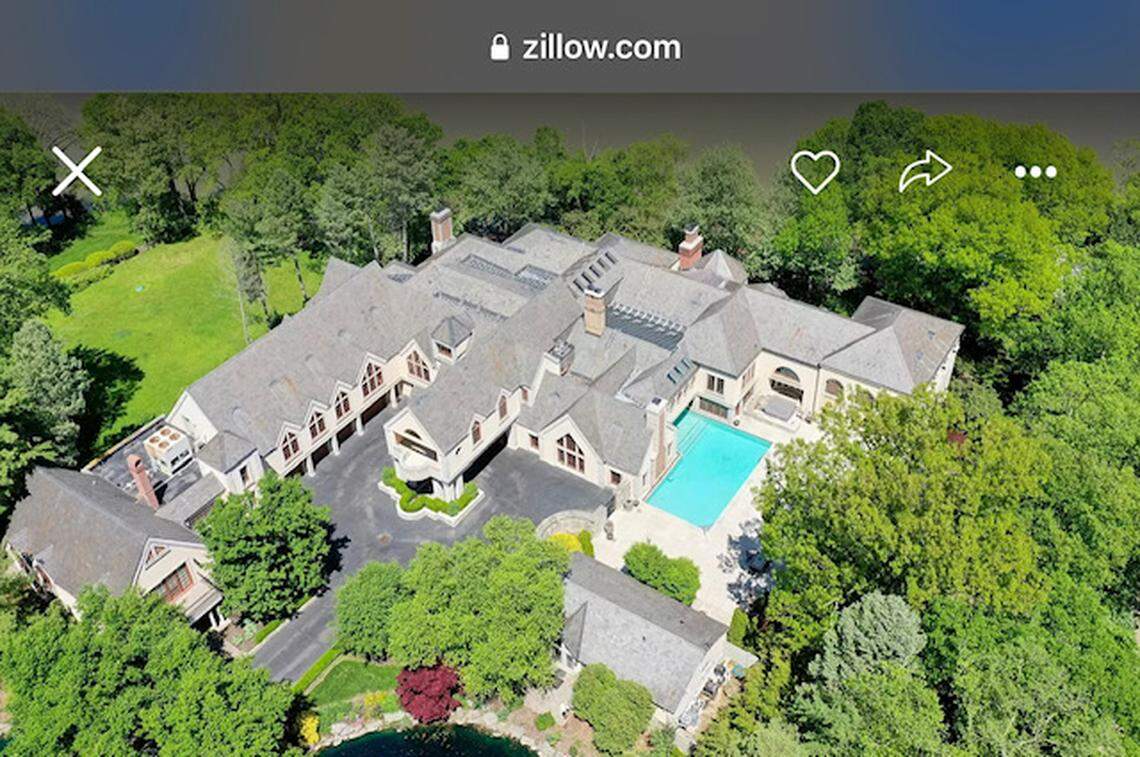Image resolution: width=1140 pixels, height=757 pixels.
Task: Save this home with the heart icon
Action: pyautogui.click(x=814, y=171)
